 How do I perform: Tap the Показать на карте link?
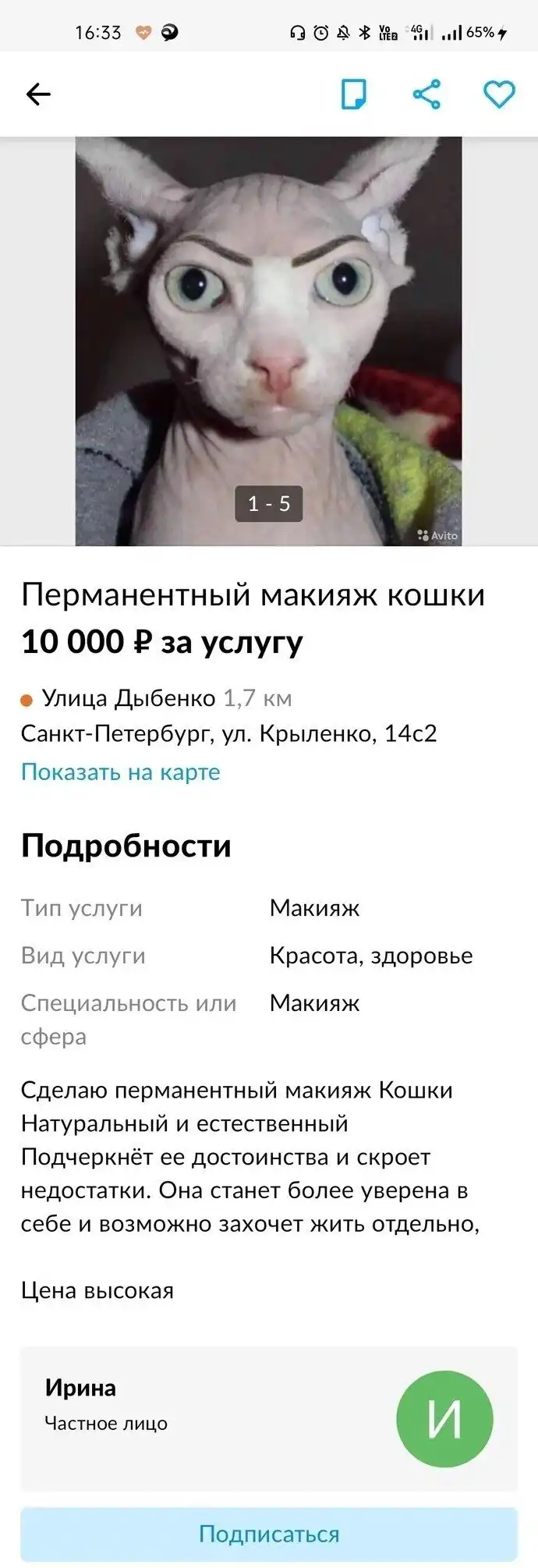(120, 772)
